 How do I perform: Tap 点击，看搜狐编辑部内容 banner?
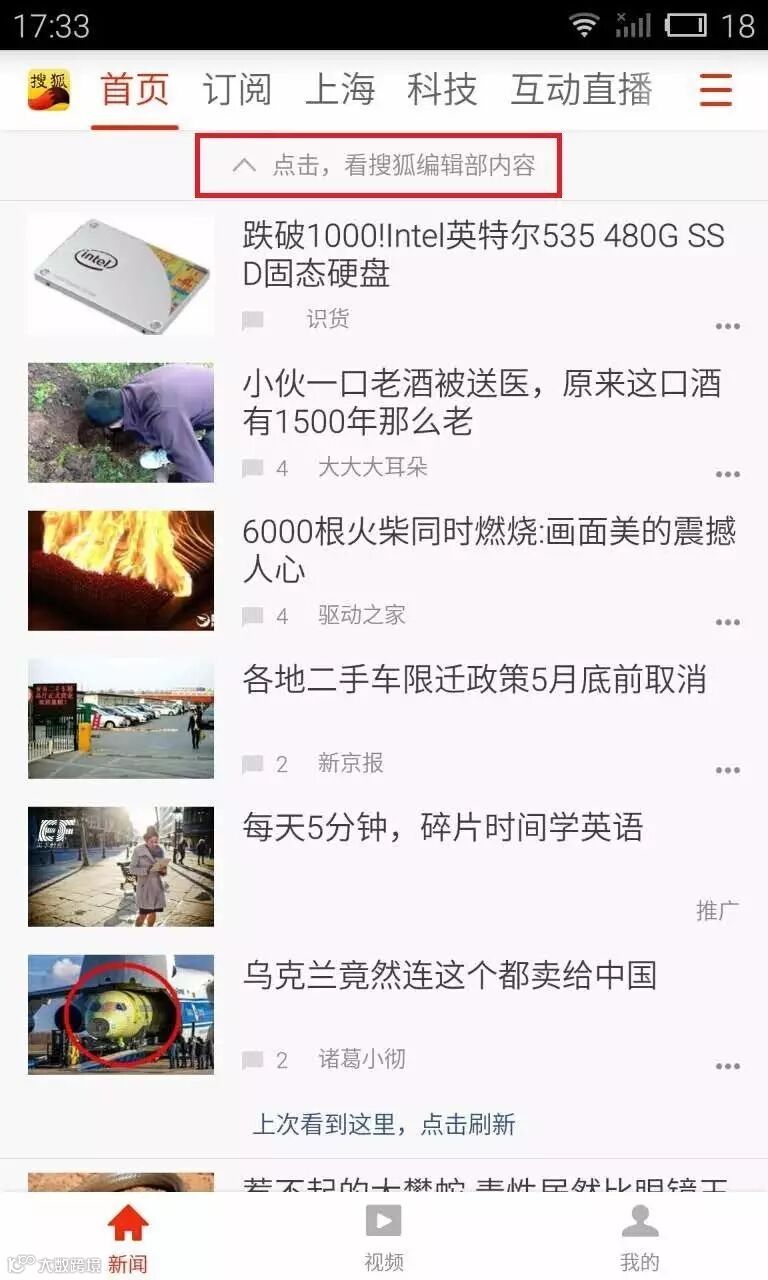click(378, 165)
